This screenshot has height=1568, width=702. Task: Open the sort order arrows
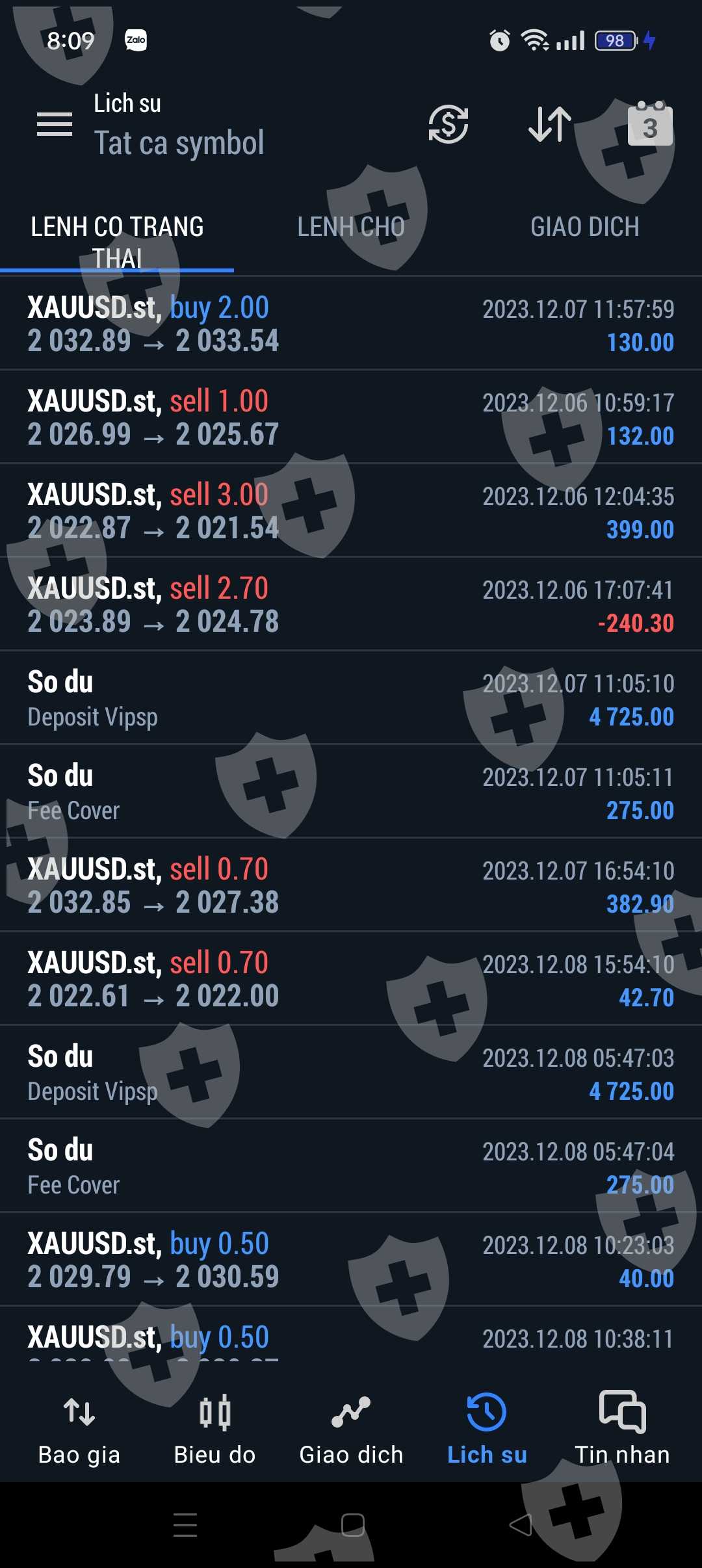point(550,124)
